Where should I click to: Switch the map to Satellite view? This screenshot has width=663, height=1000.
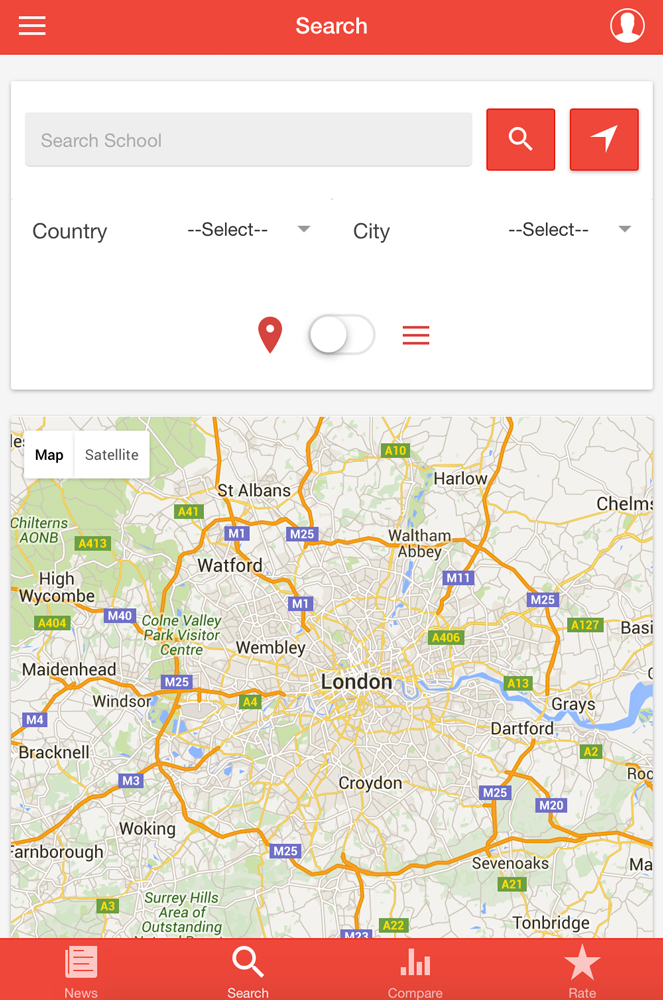112,455
